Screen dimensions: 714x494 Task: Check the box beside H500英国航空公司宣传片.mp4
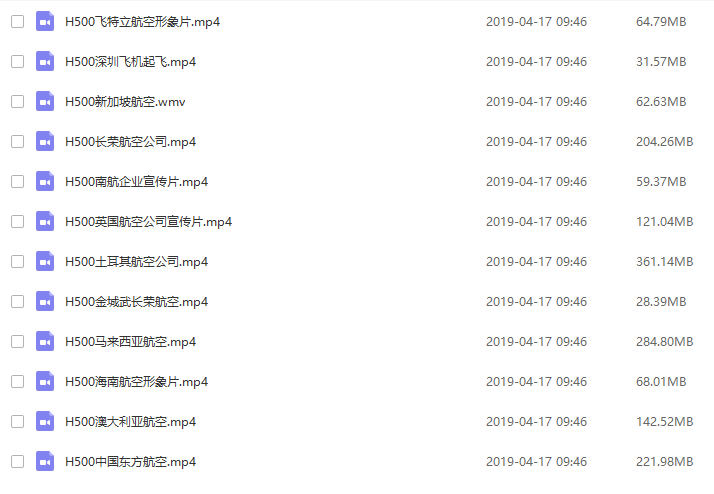click(17, 222)
